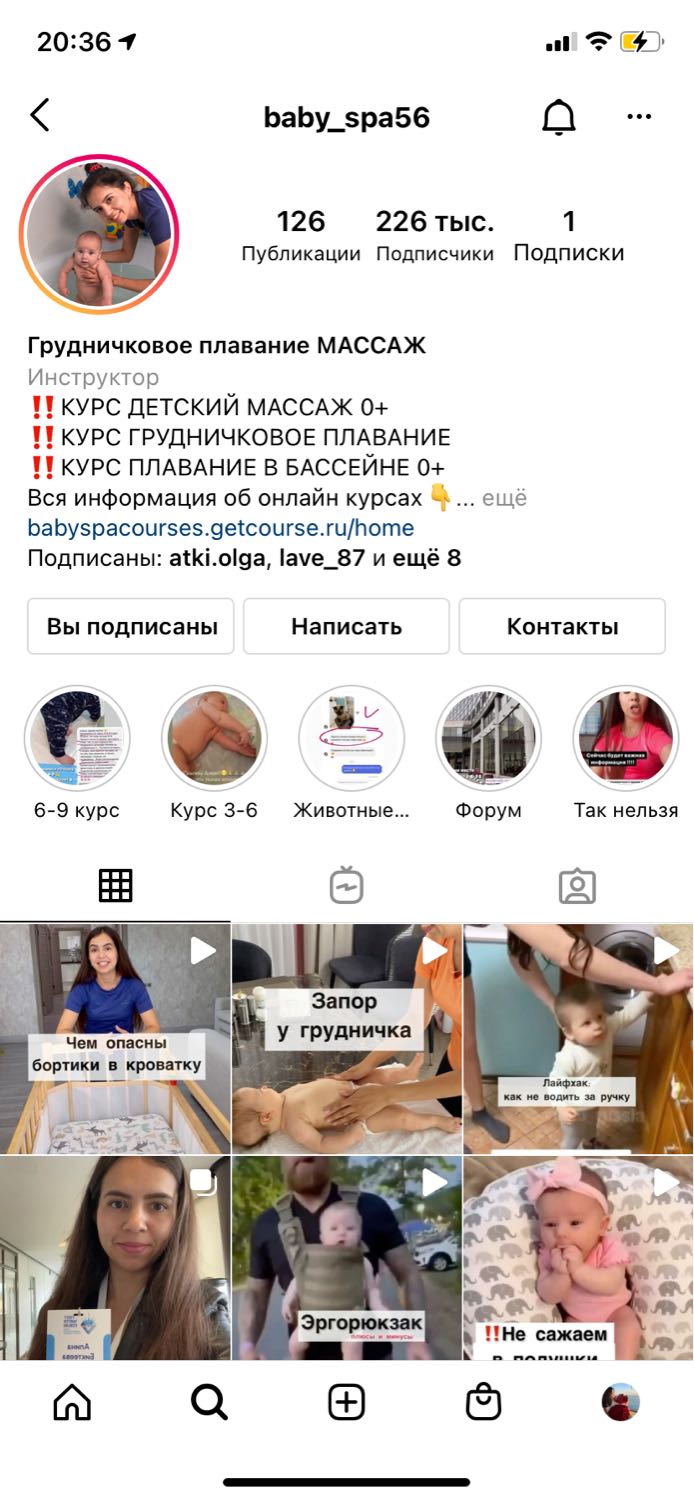Image resolution: width=694 pixels, height=1500 pixels.
Task: Open the "Курс 3-6" story highlight
Action: pos(214,738)
